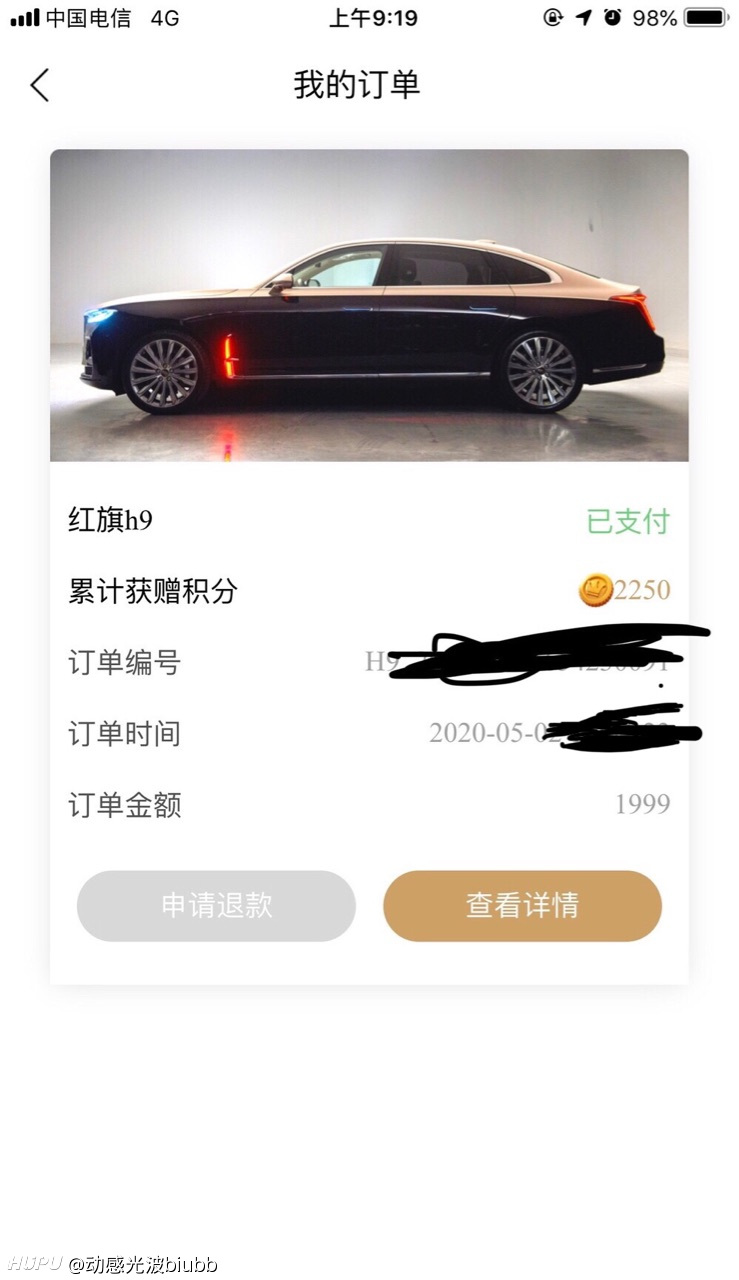Open 查看详情 for the order
This screenshot has height=1280, width=739.
[522, 906]
